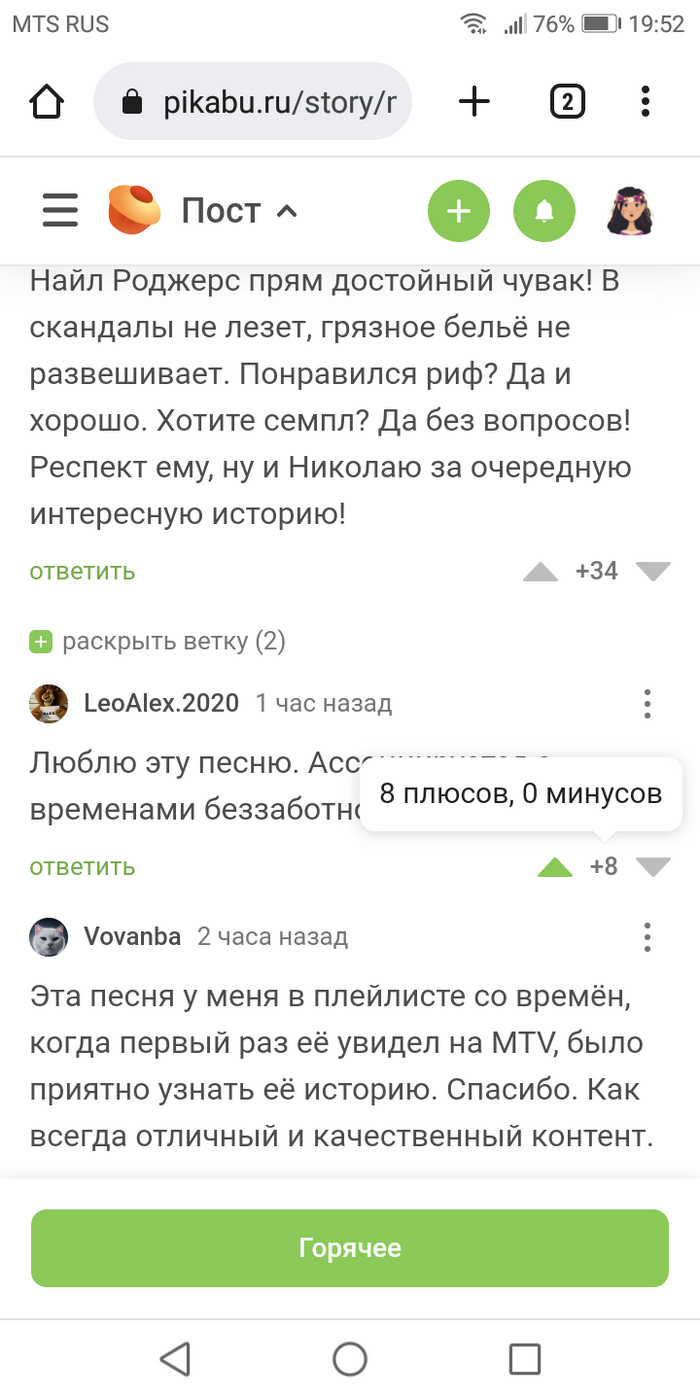Tap the system back button
700x1400 pixels.
[x=175, y=1358]
